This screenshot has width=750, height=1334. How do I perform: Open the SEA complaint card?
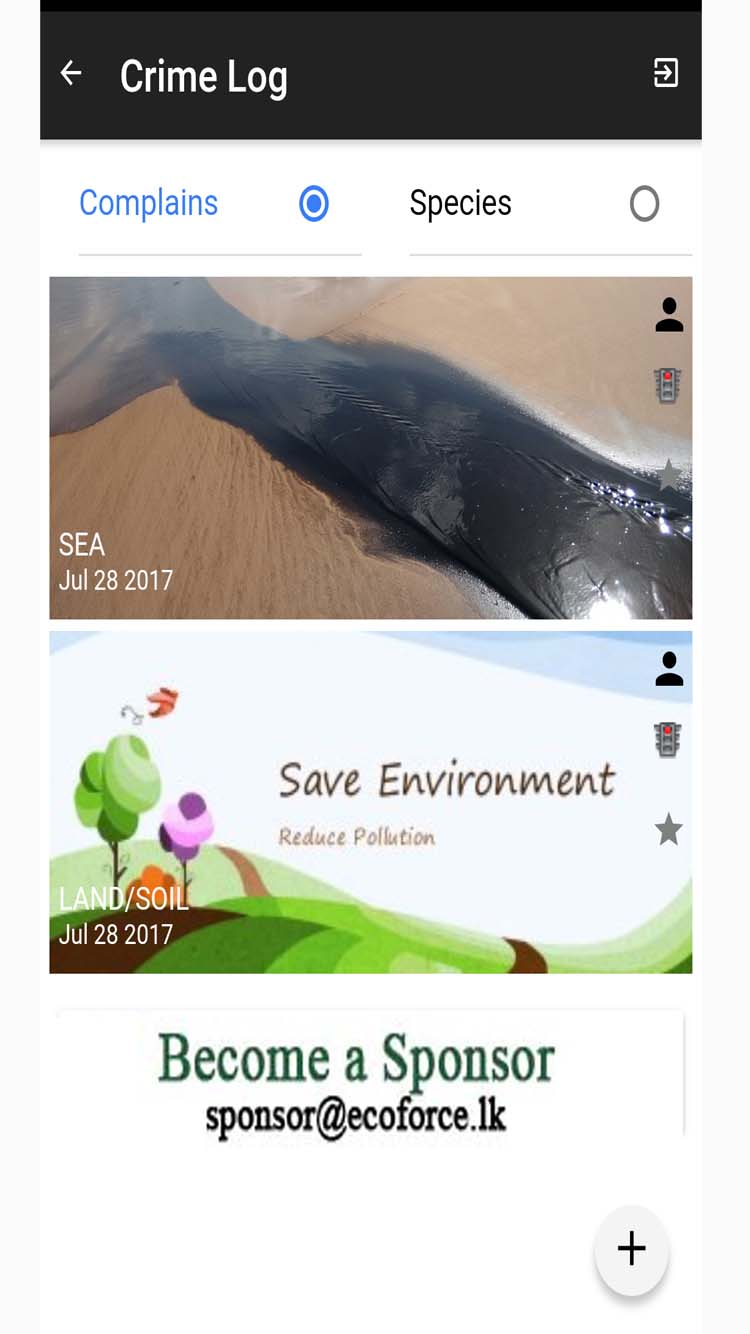point(371,448)
